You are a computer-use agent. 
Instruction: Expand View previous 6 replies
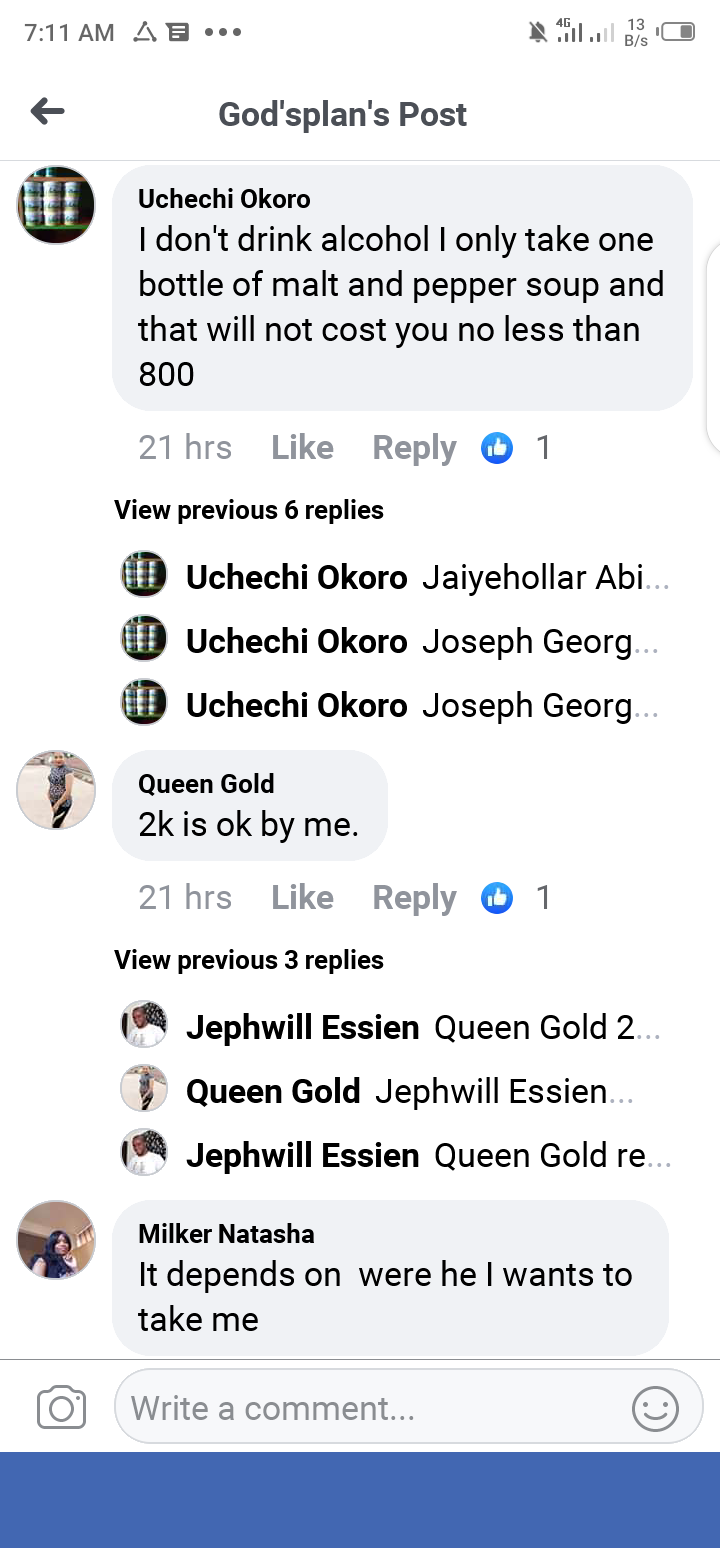tap(249, 510)
